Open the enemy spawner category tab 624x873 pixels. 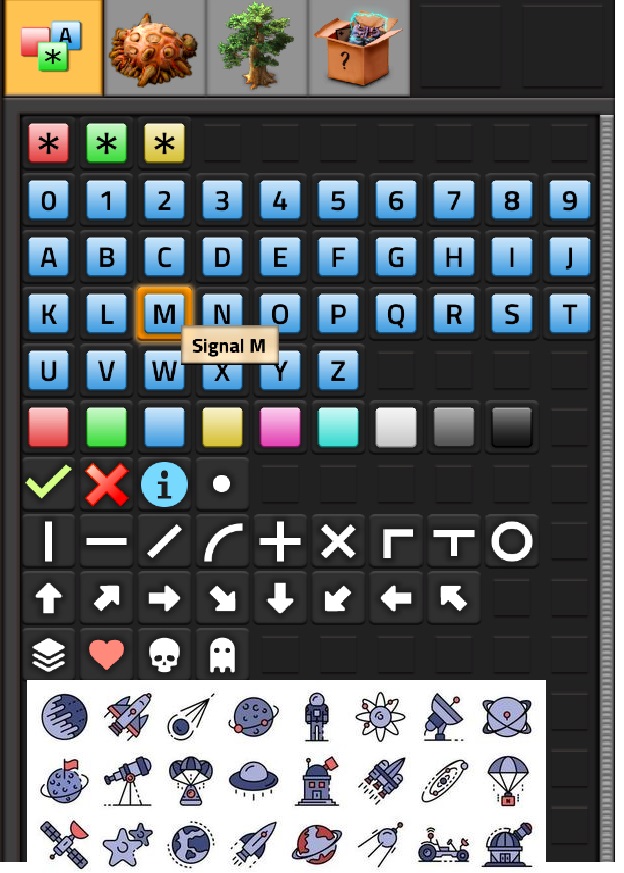coord(154,47)
